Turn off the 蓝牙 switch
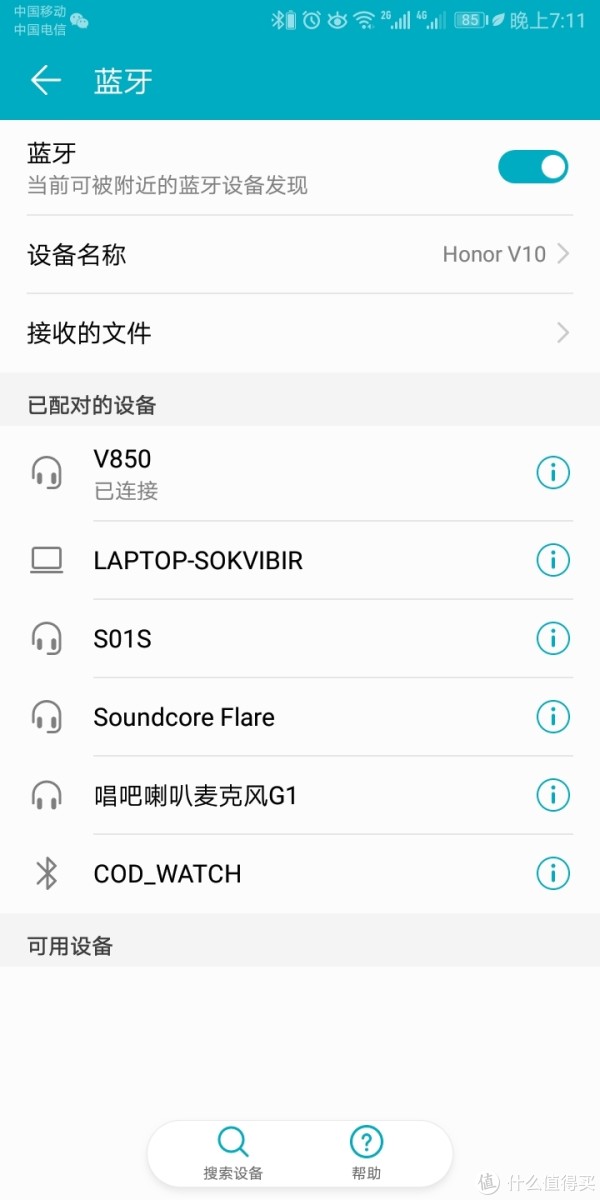The width and height of the screenshot is (600, 1200). pos(533,167)
